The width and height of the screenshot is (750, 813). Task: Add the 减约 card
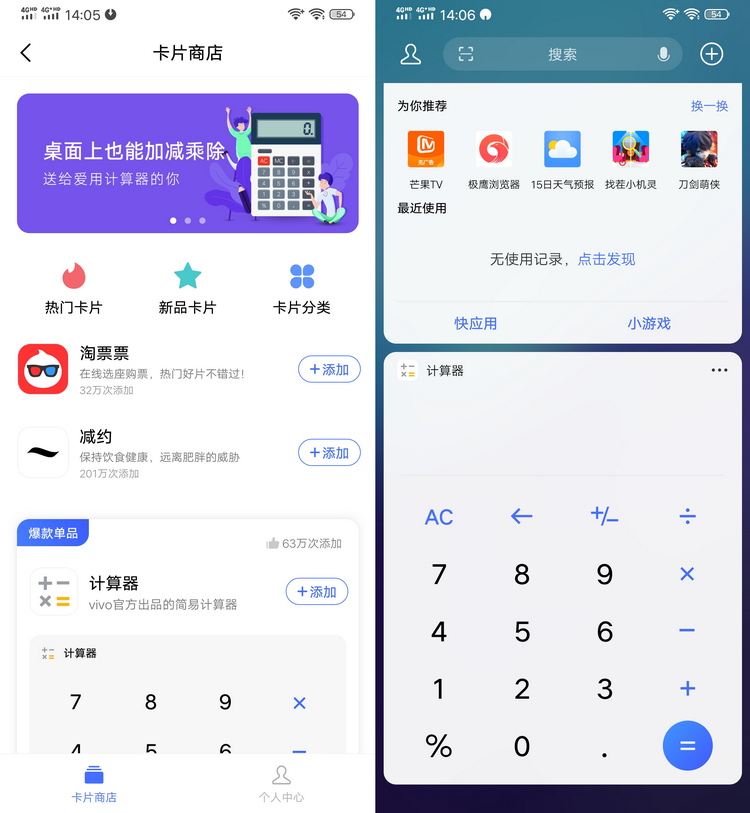point(329,453)
